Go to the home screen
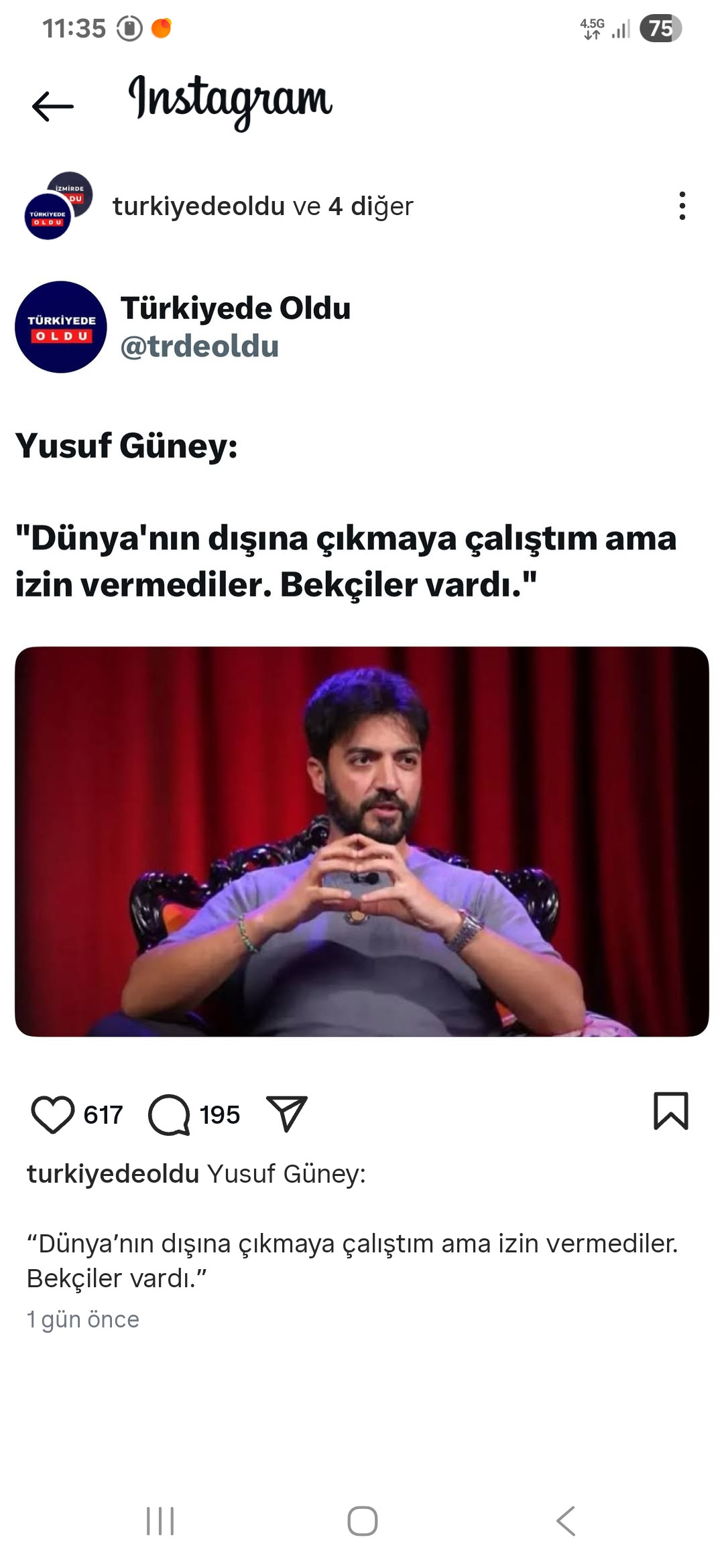The height and width of the screenshot is (1568, 724). point(362,1521)
